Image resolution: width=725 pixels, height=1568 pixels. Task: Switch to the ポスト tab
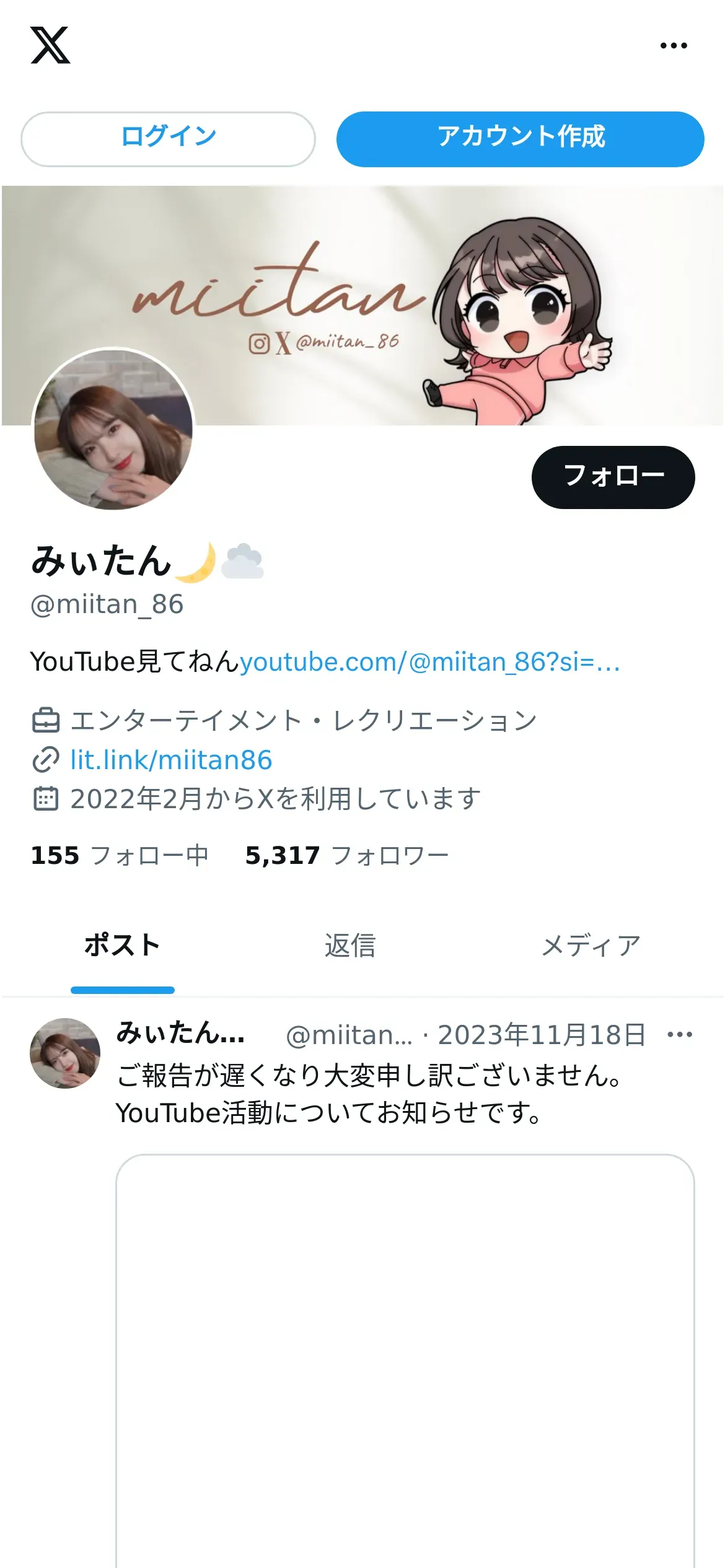click(122, 946)
